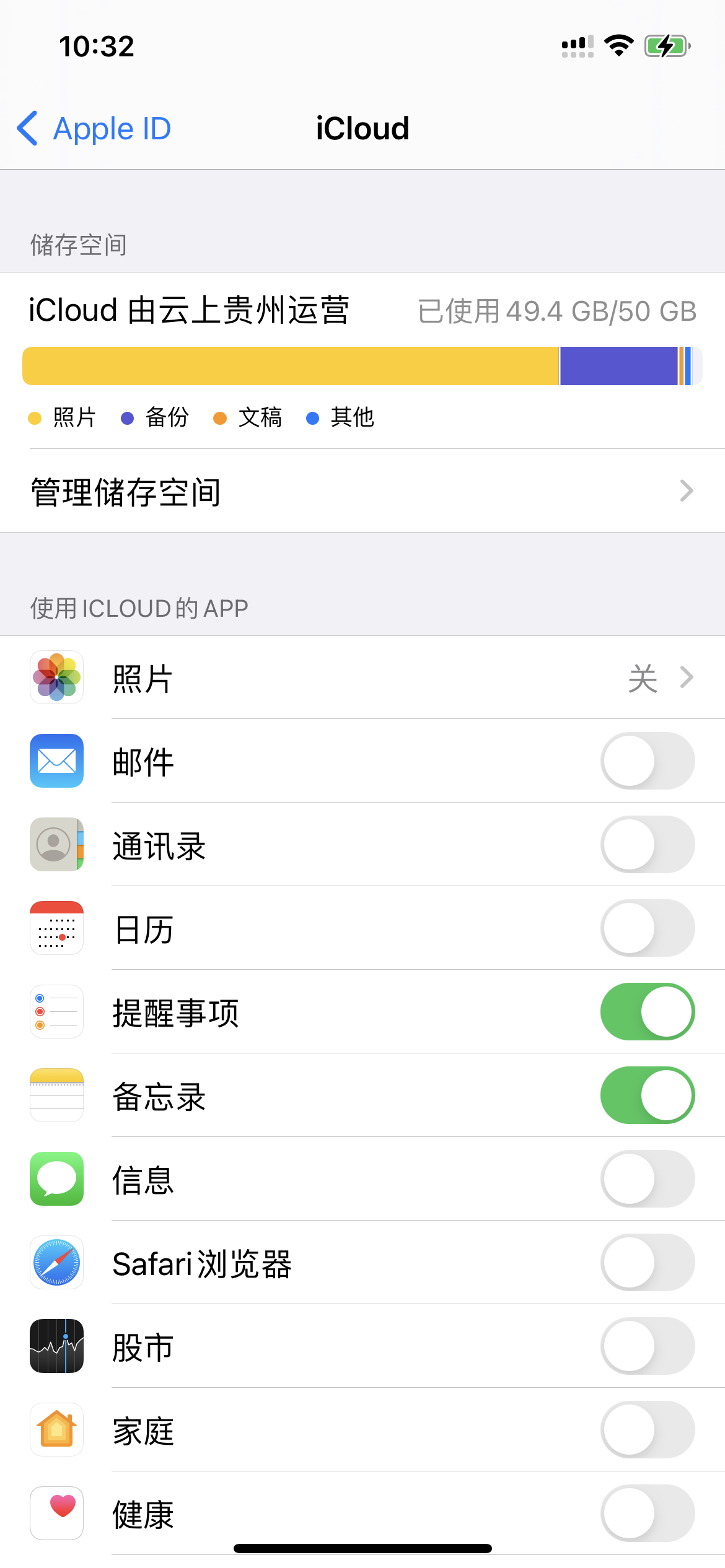Enable iCloud for 邮件

click(x=647, y=761)
